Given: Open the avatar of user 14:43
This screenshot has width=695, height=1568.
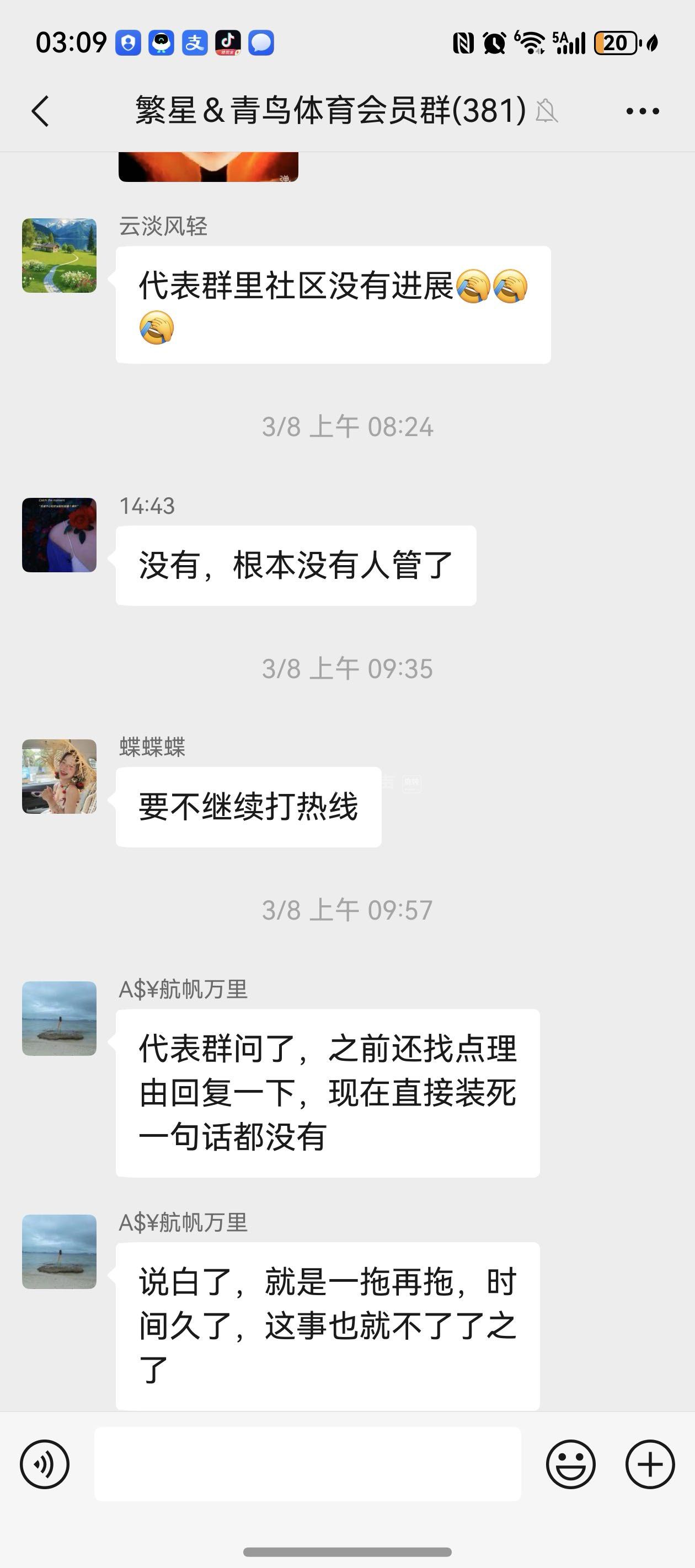Looking at the screenshot, I should (59, 535).
